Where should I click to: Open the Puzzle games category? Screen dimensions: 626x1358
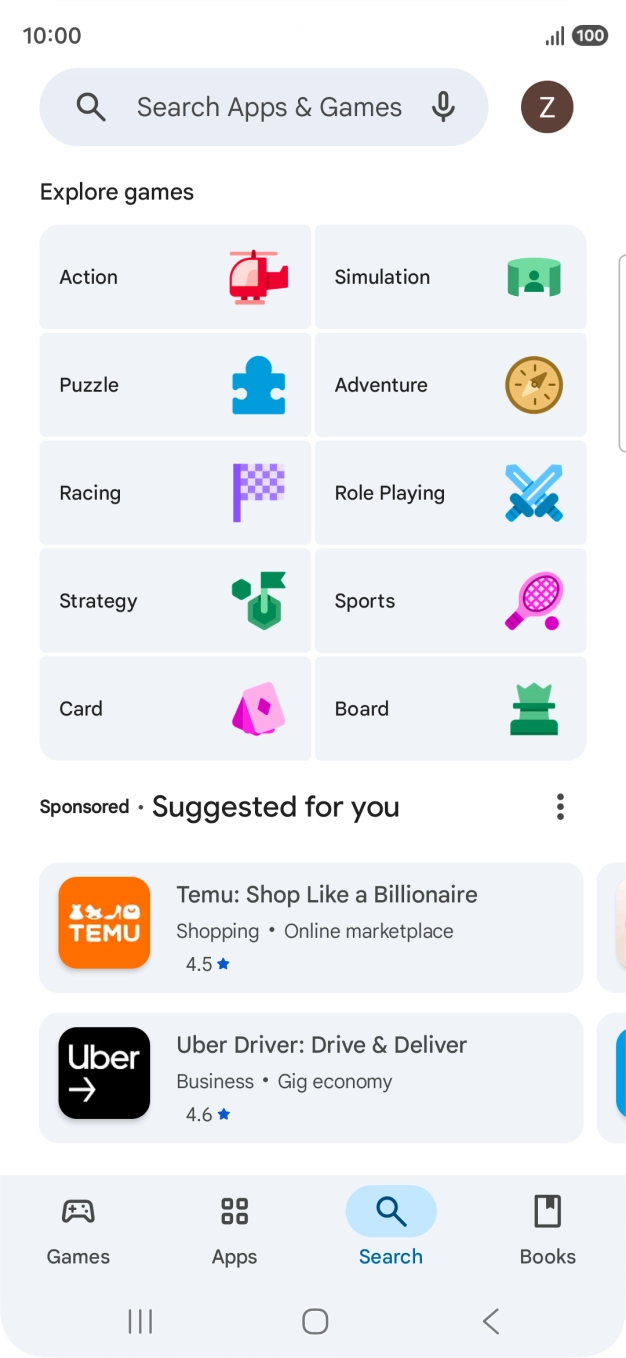(175, 385)
